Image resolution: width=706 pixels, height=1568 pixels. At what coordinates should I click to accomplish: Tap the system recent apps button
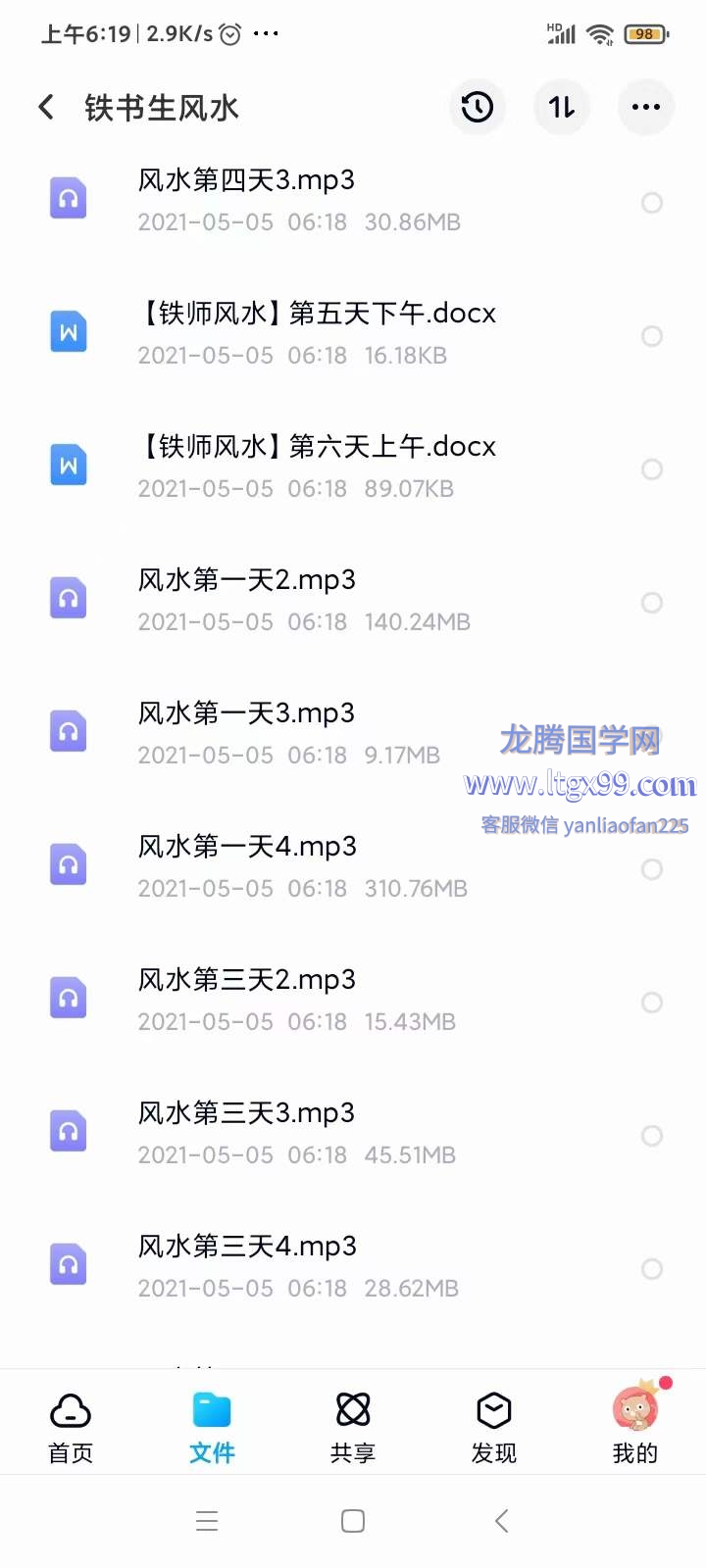[207, 1521]
